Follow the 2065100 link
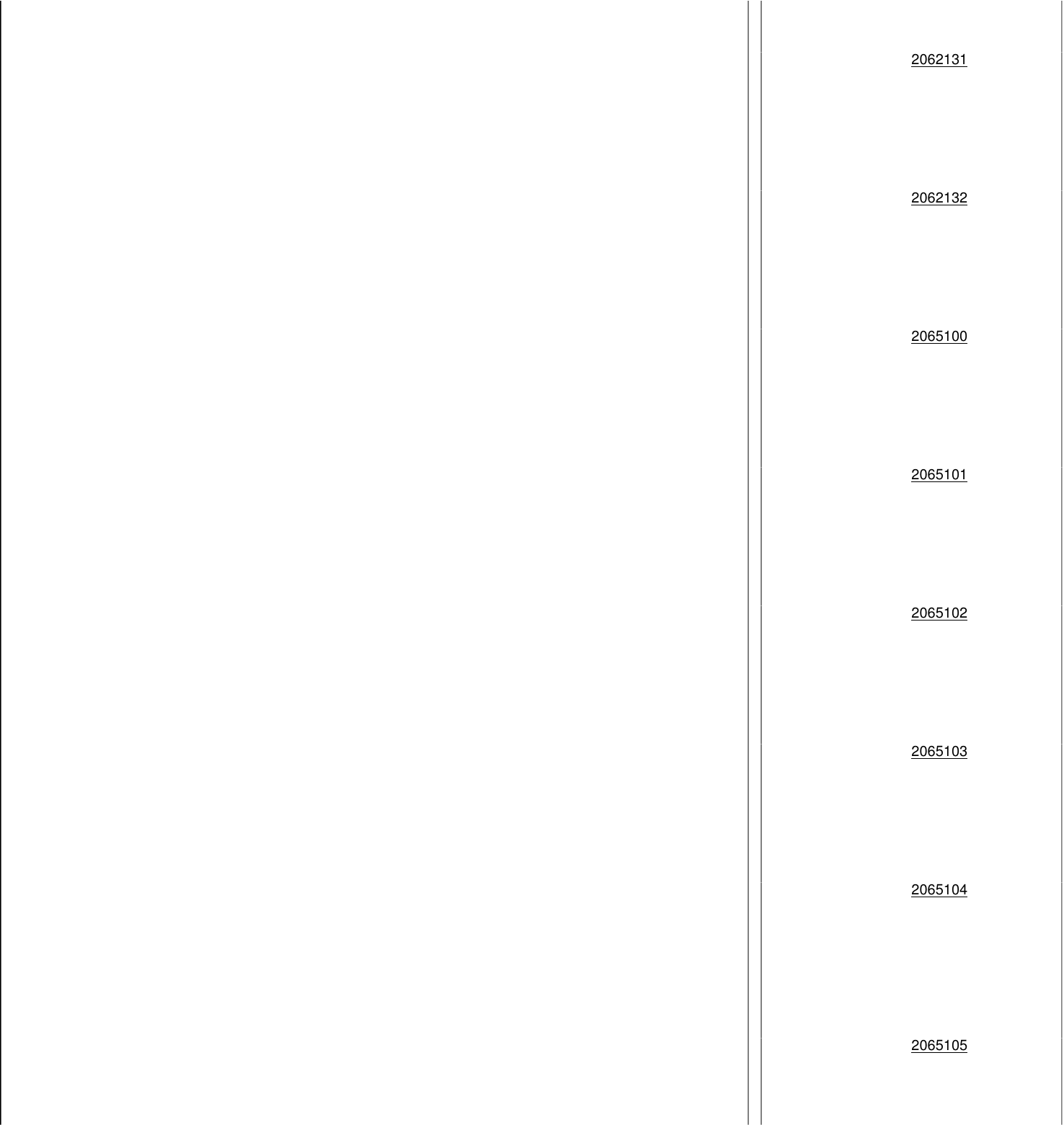The height and width of the screenshot is (1125, 1064). point(939,337)
